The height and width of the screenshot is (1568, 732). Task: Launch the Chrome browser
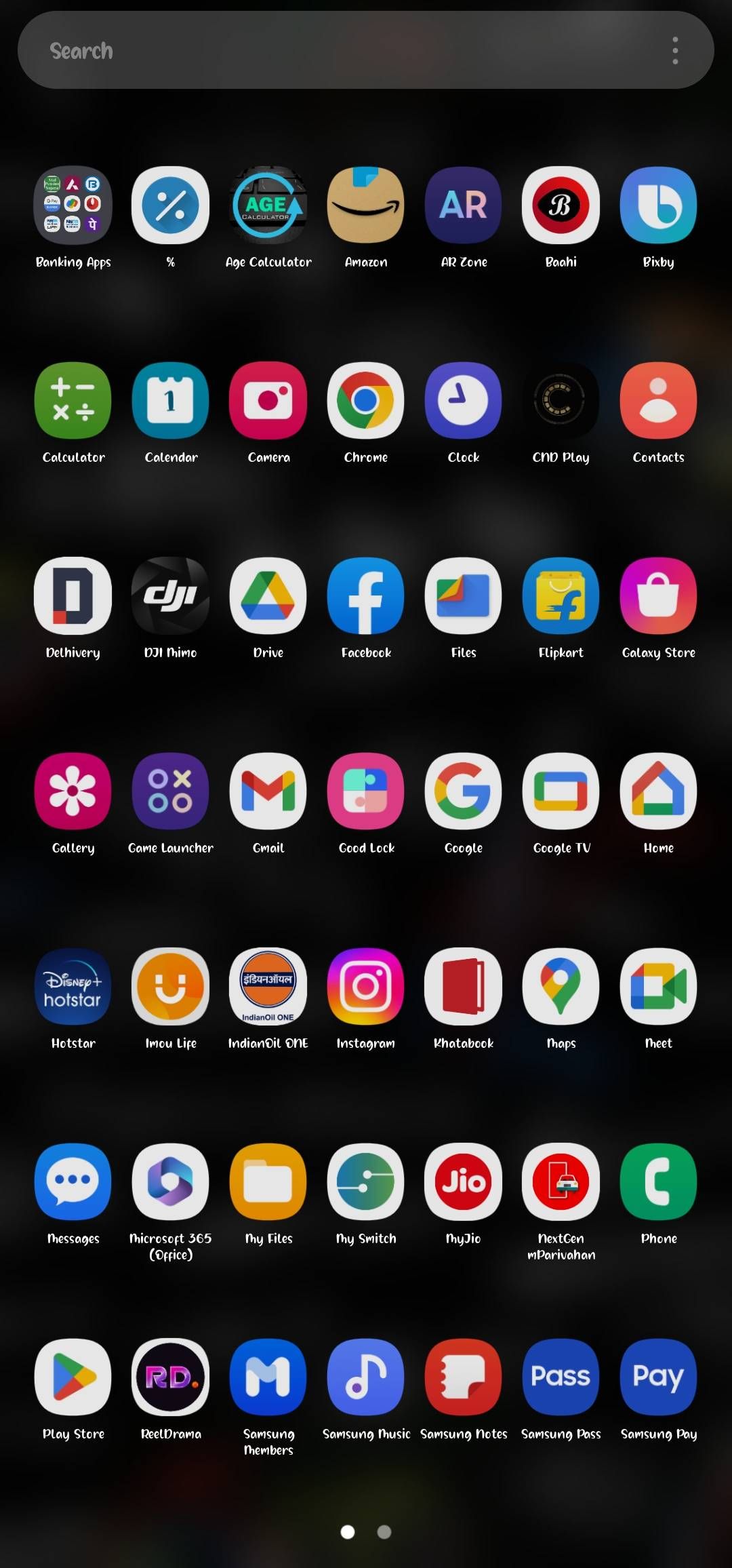click(365, 400)
